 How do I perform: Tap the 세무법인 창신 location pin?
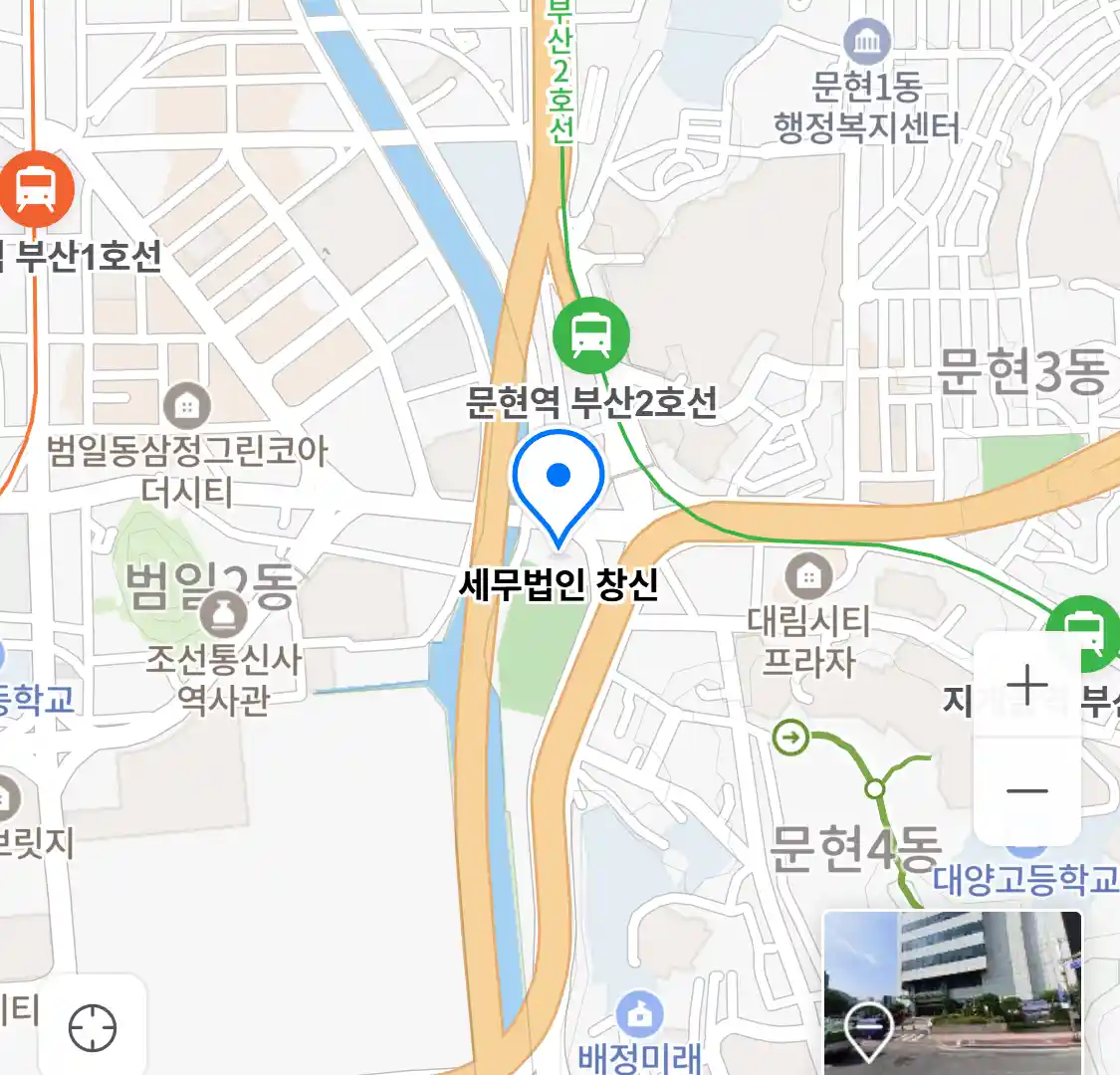[559, 485]
